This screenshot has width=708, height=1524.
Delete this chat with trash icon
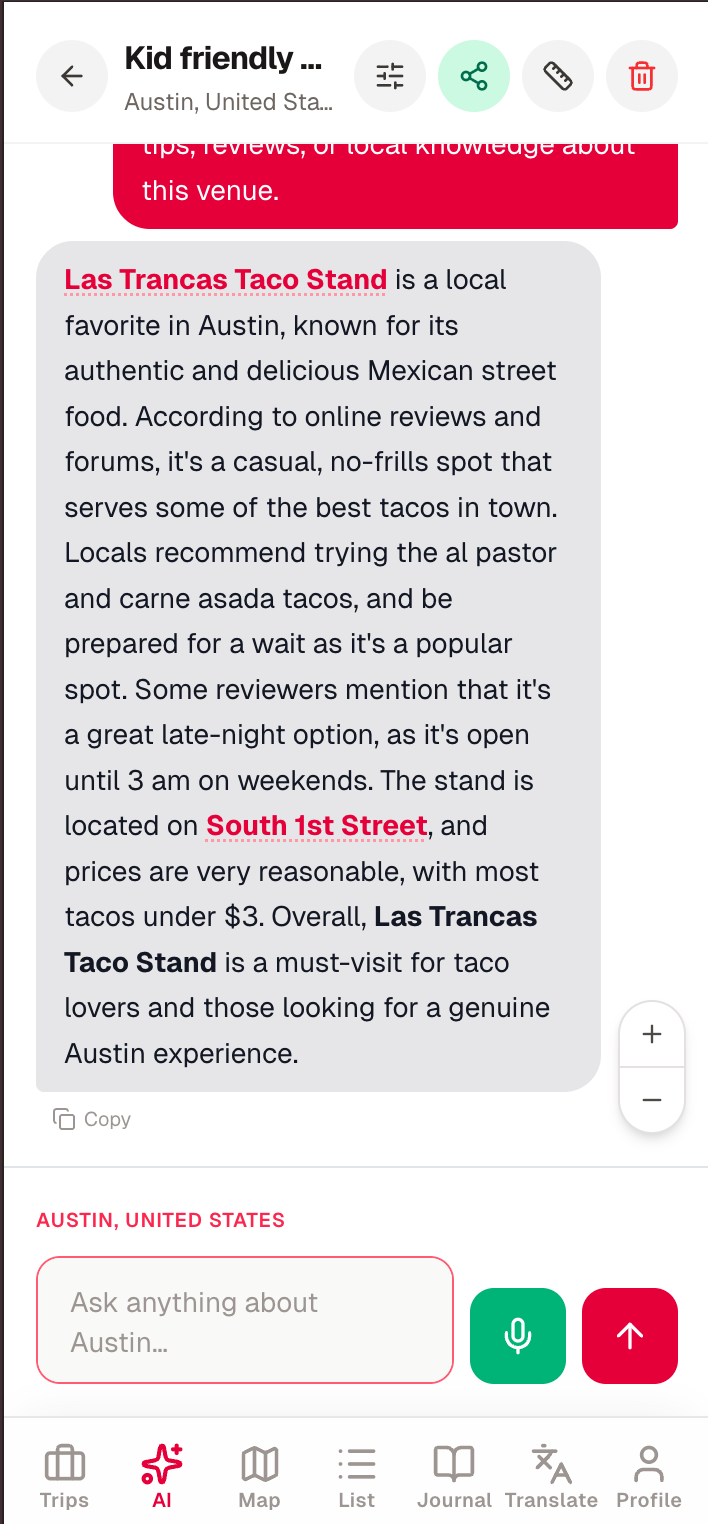click(642, 76)
